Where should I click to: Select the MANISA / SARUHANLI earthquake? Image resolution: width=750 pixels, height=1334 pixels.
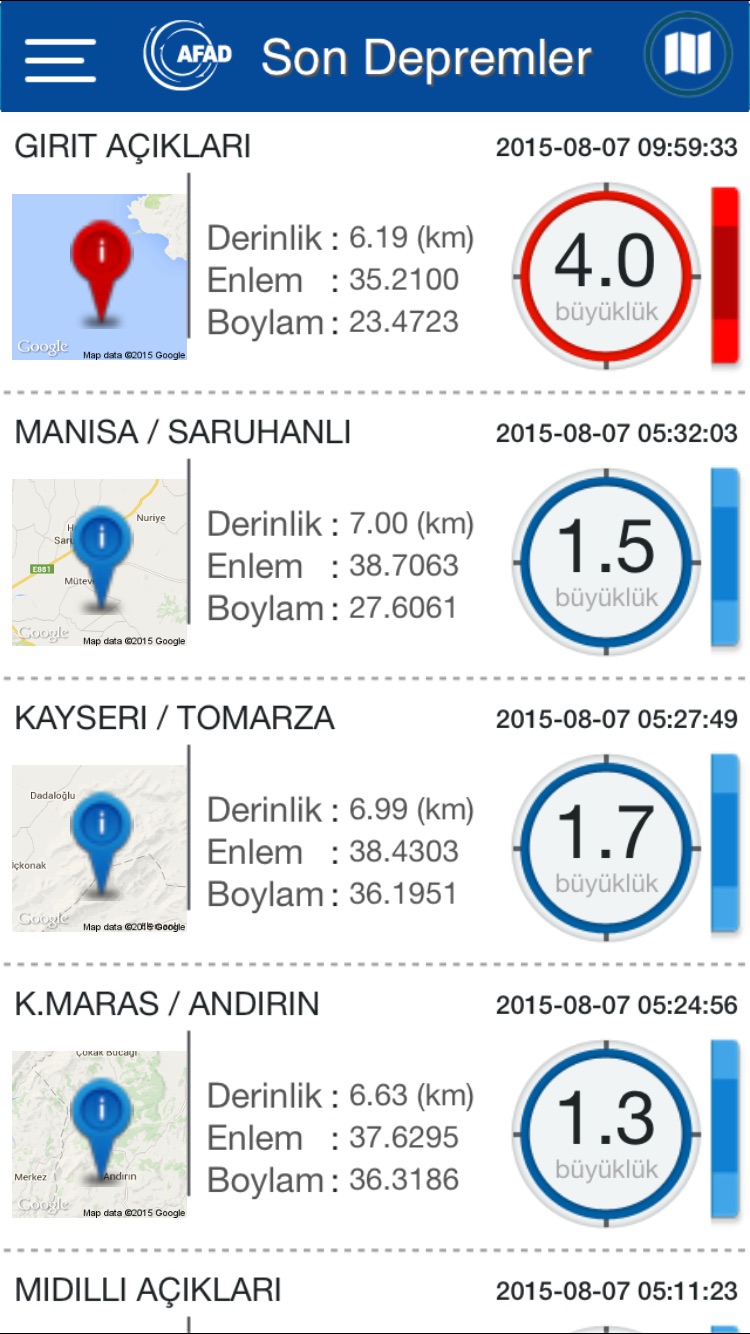pos(375,540)
